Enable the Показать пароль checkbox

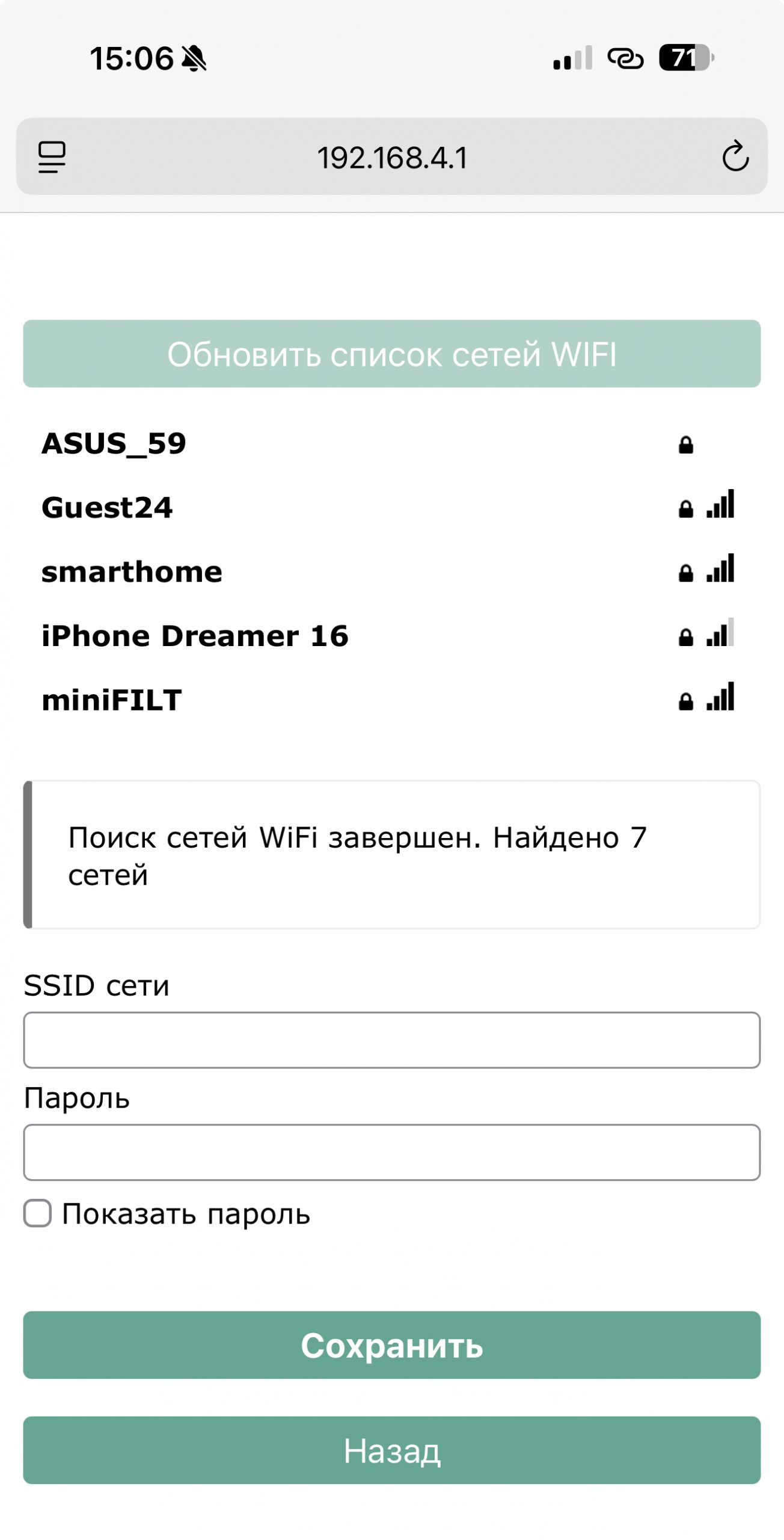click(x=37, y=1213)
